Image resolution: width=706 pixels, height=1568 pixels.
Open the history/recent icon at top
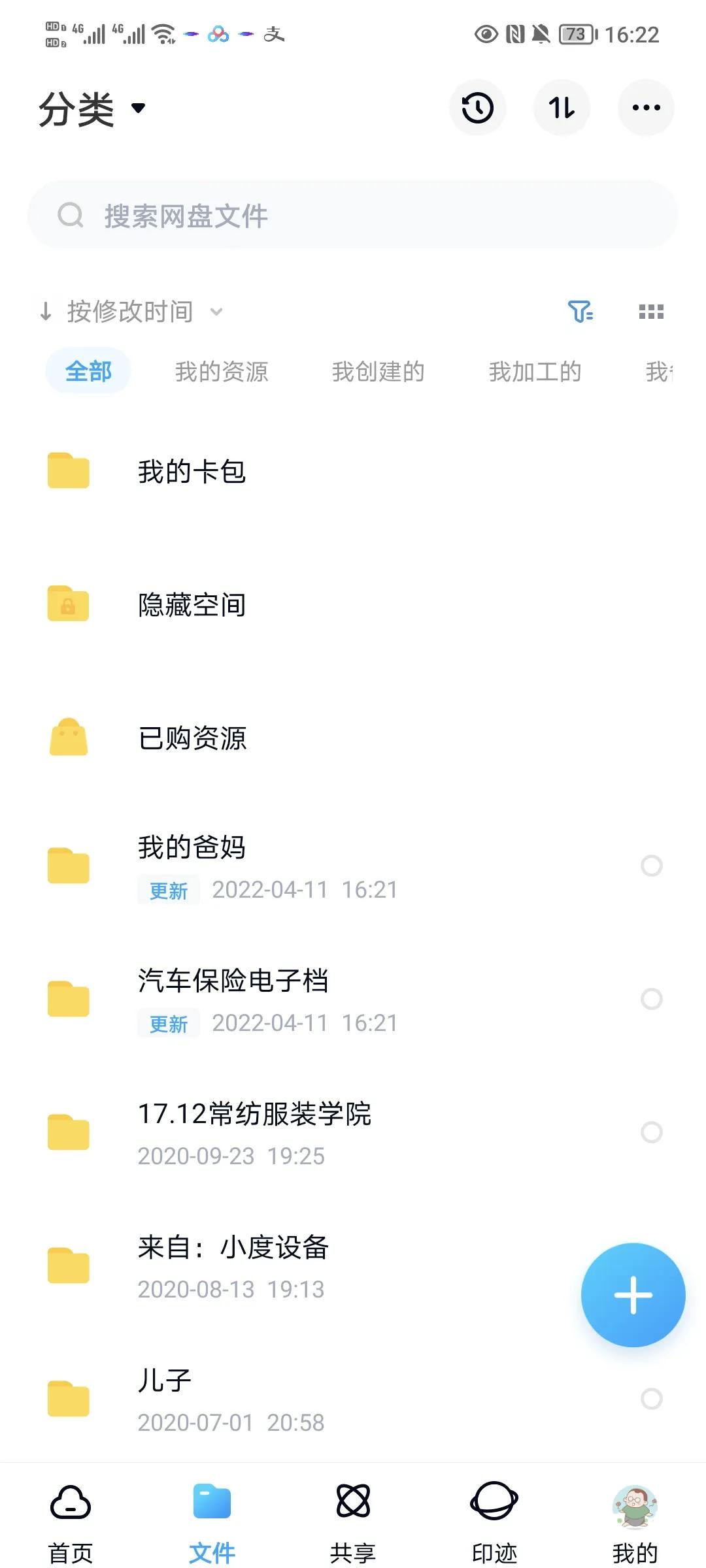[477, 107]
